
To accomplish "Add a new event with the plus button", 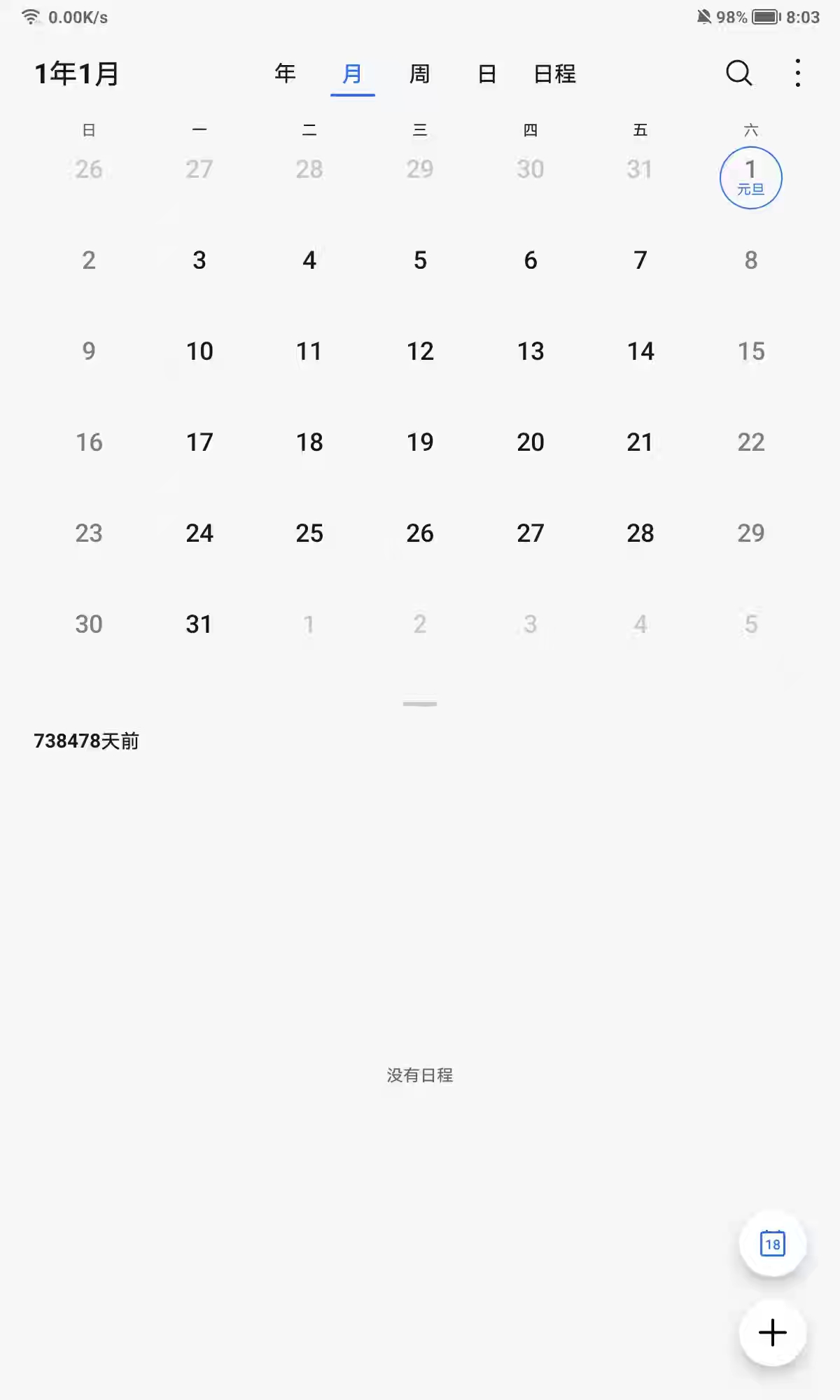I will pyautogui.click(x=772, y=1332).
